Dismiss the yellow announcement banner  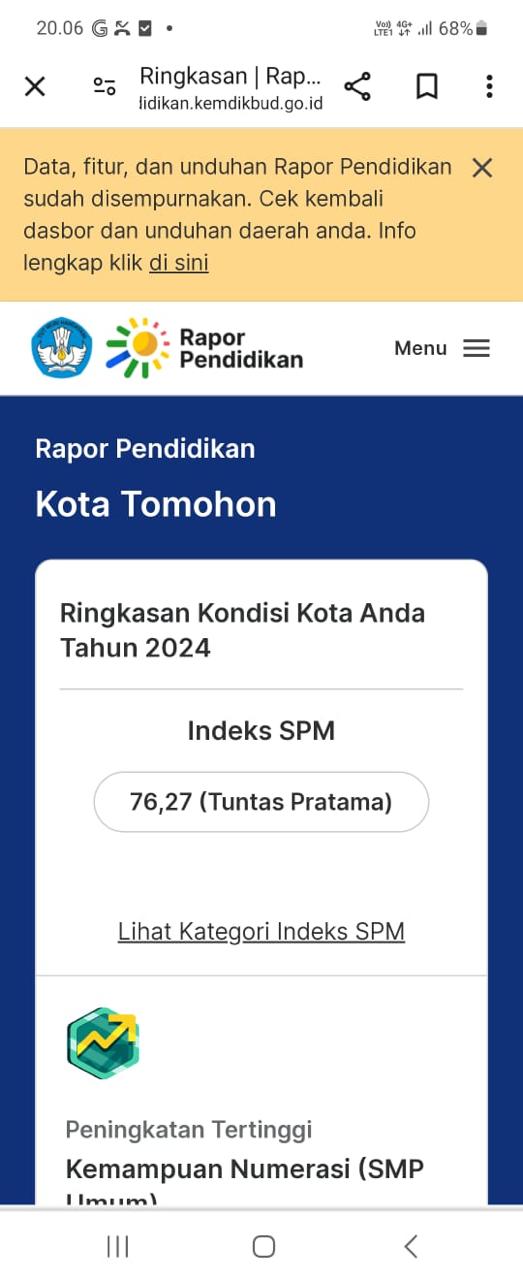pos(482,168)
